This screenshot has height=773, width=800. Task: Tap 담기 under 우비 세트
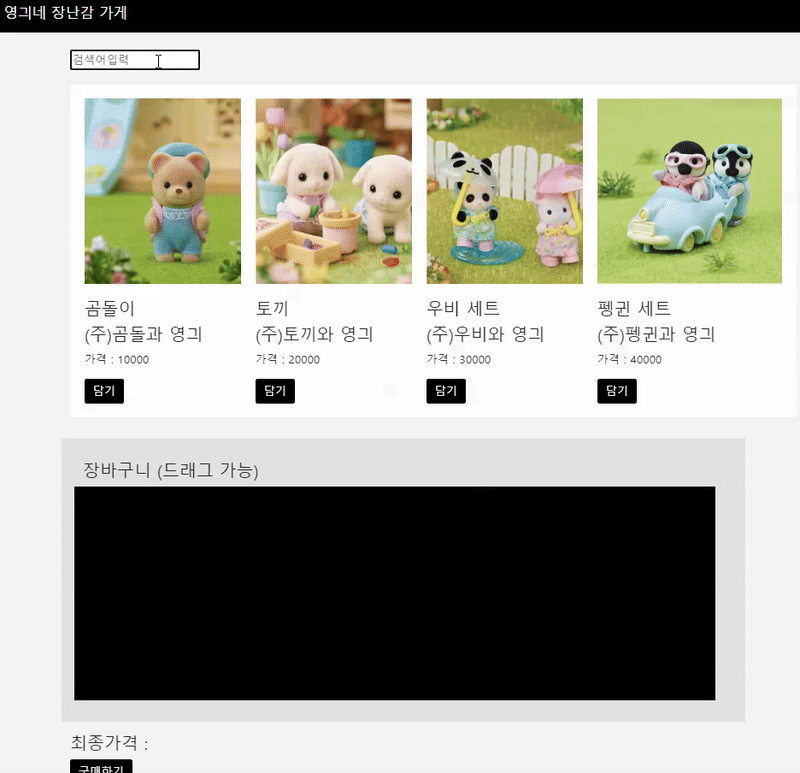(446, 391)
